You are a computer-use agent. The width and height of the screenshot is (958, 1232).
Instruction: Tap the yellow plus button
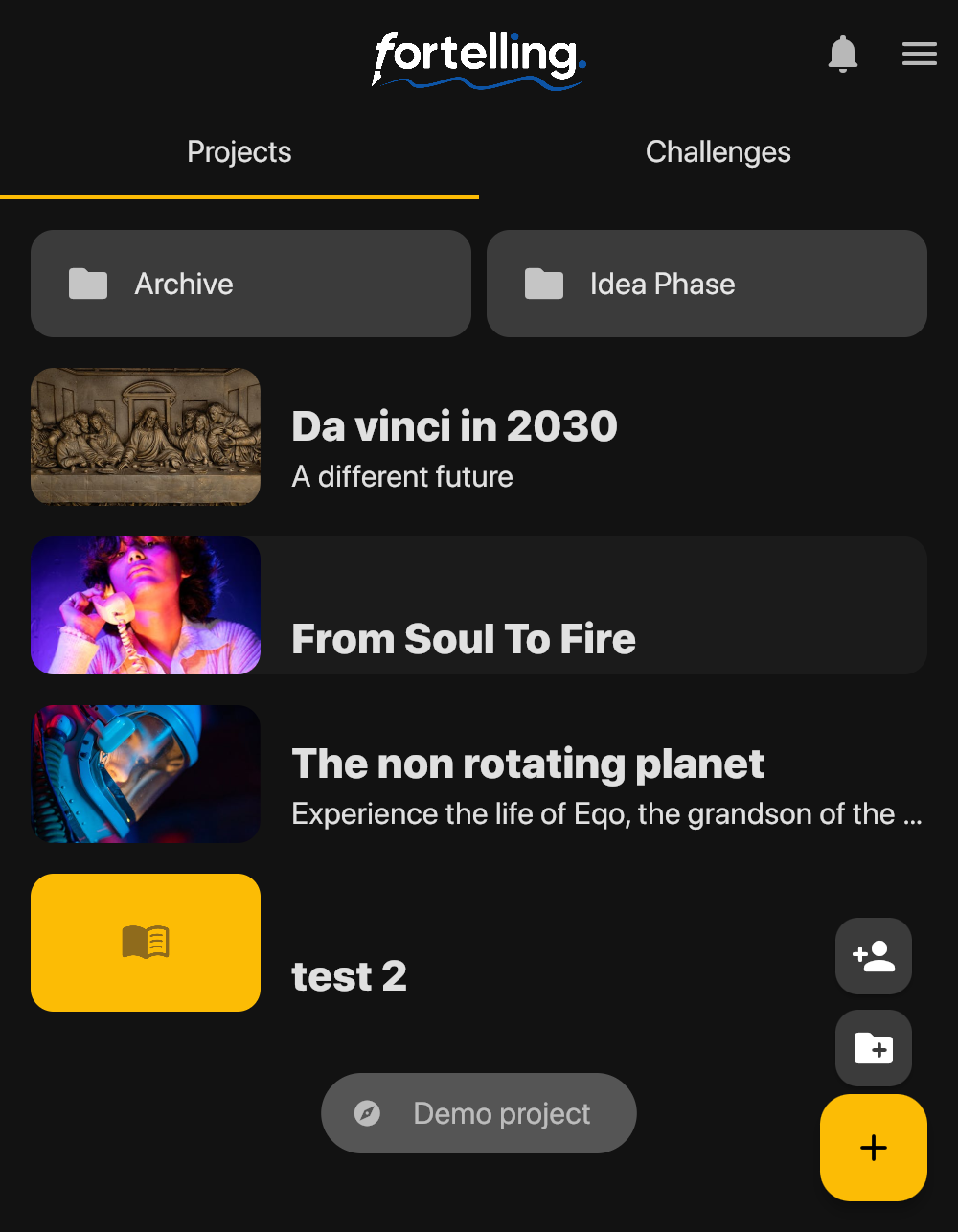(x=874, y=1148)
